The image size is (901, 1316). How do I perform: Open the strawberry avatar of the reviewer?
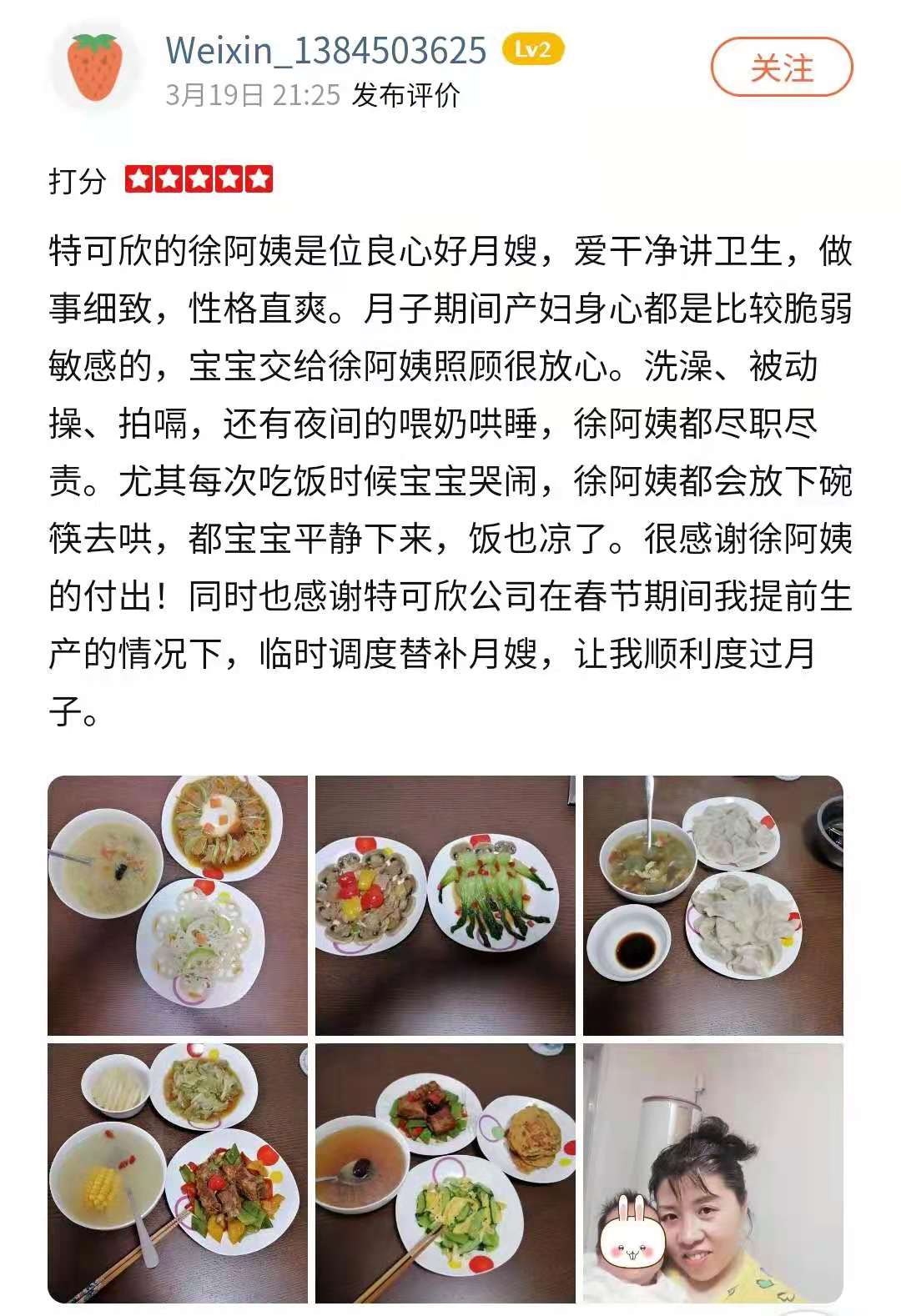pos(94,67)
